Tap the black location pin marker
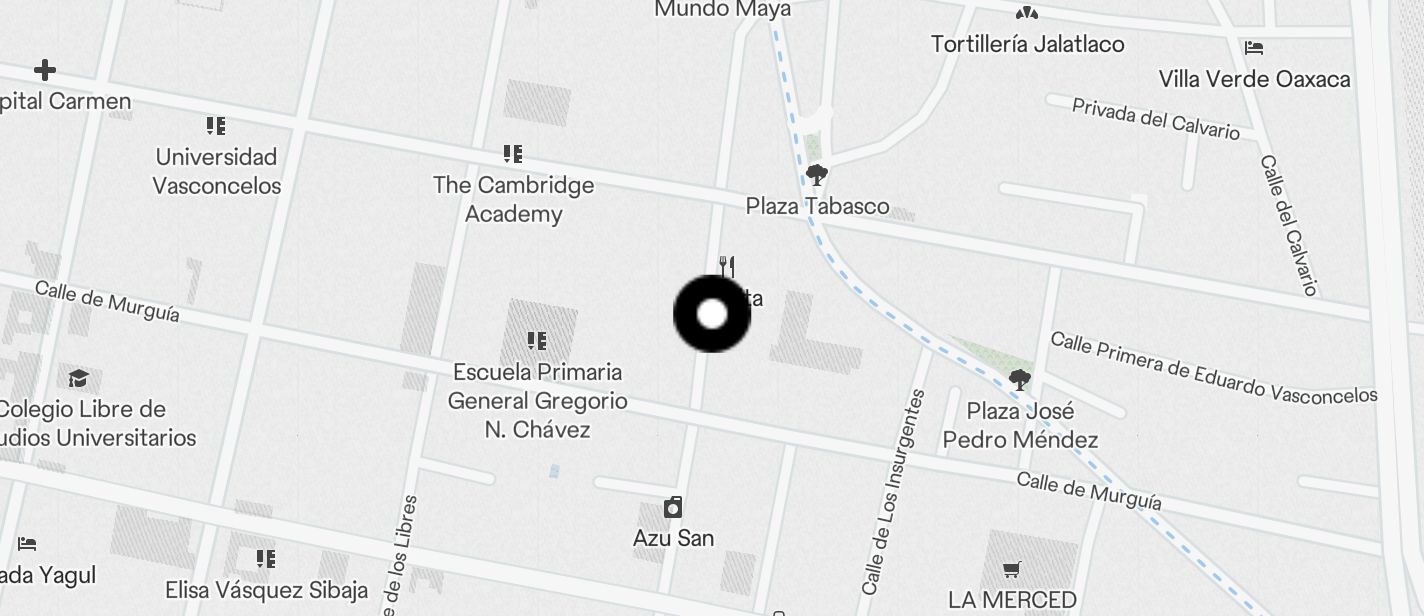Screen dimensions: 1424x616 (x=711, y=314)
